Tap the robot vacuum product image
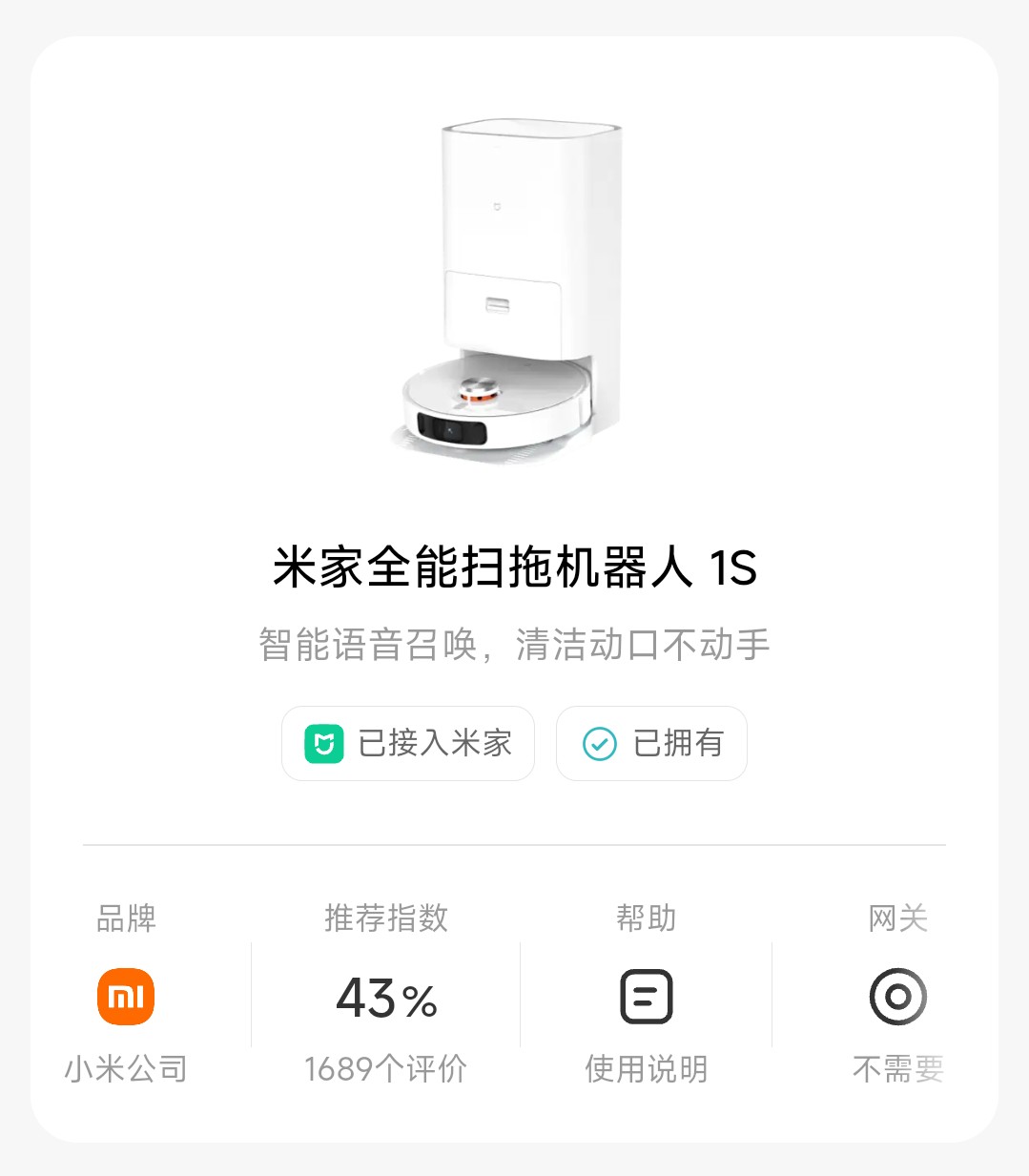 [514, 286]
